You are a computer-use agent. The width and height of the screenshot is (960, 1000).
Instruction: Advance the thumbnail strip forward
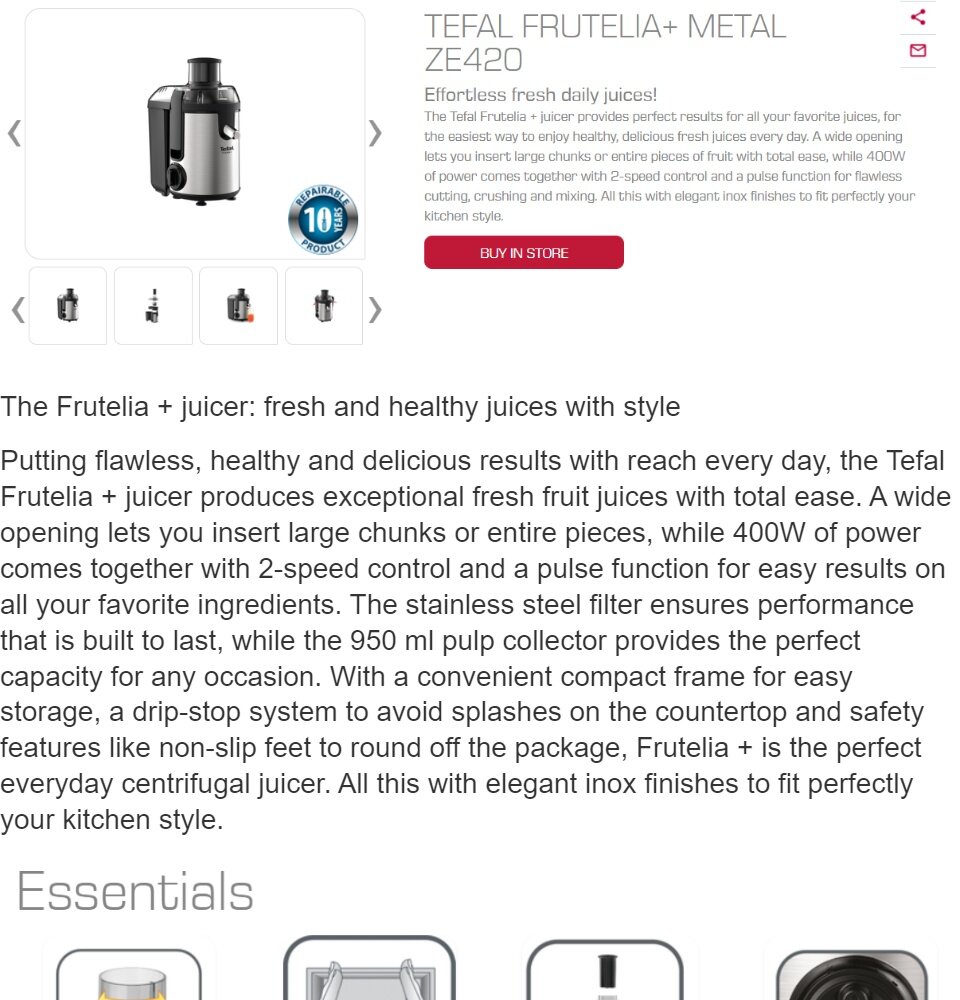pyautogui.click(x=375, y=309)
